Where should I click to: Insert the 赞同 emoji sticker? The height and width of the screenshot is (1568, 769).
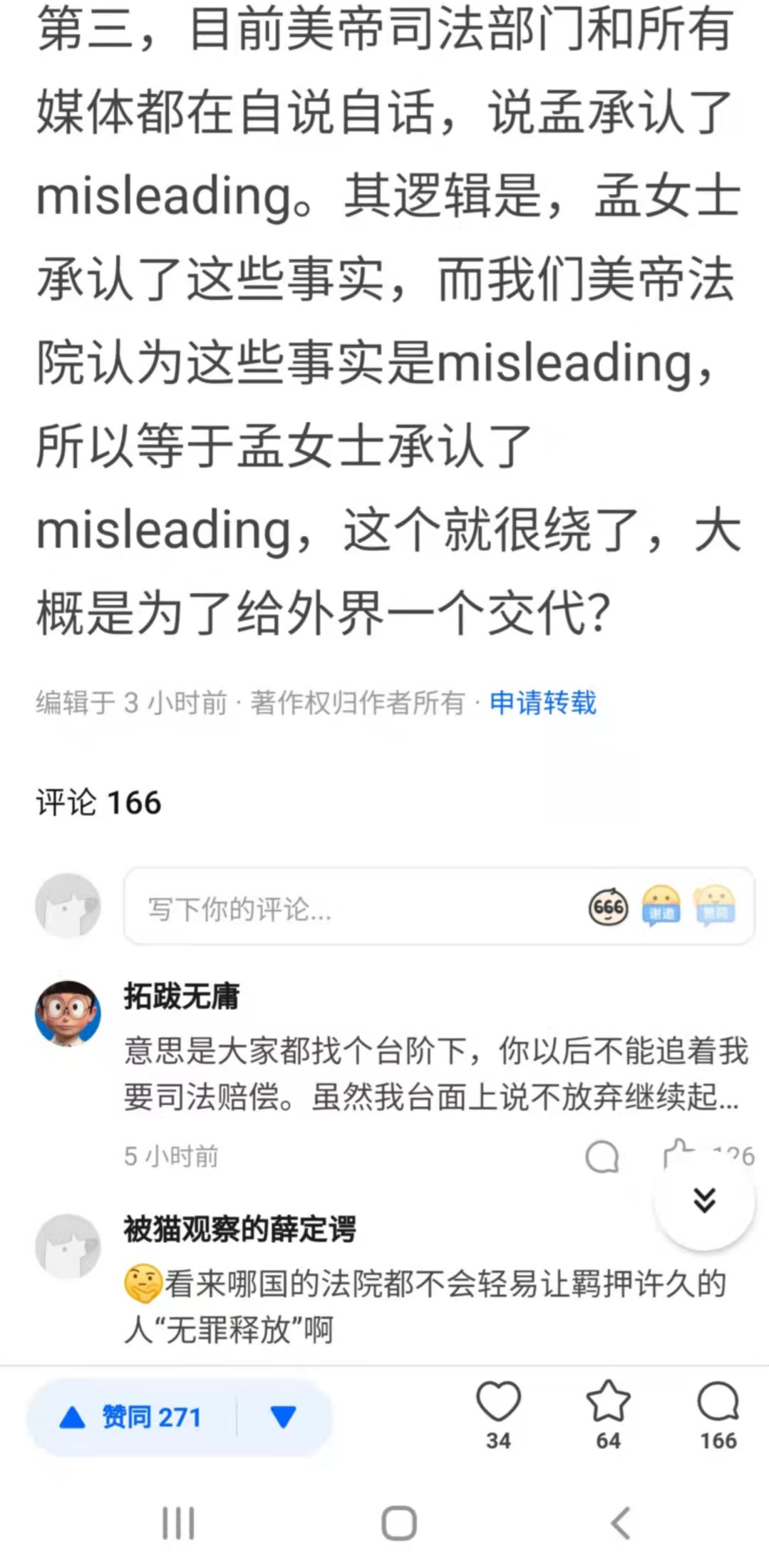(x=715, y=907)
